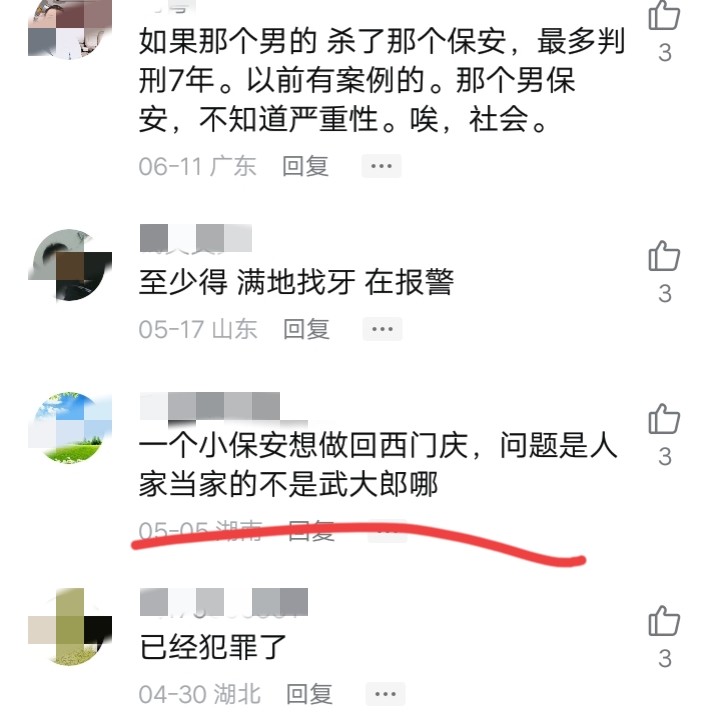Open avatar of the 西门庆 commenter
This screenshot has height=720, width=720.
[x=69, y=427]
